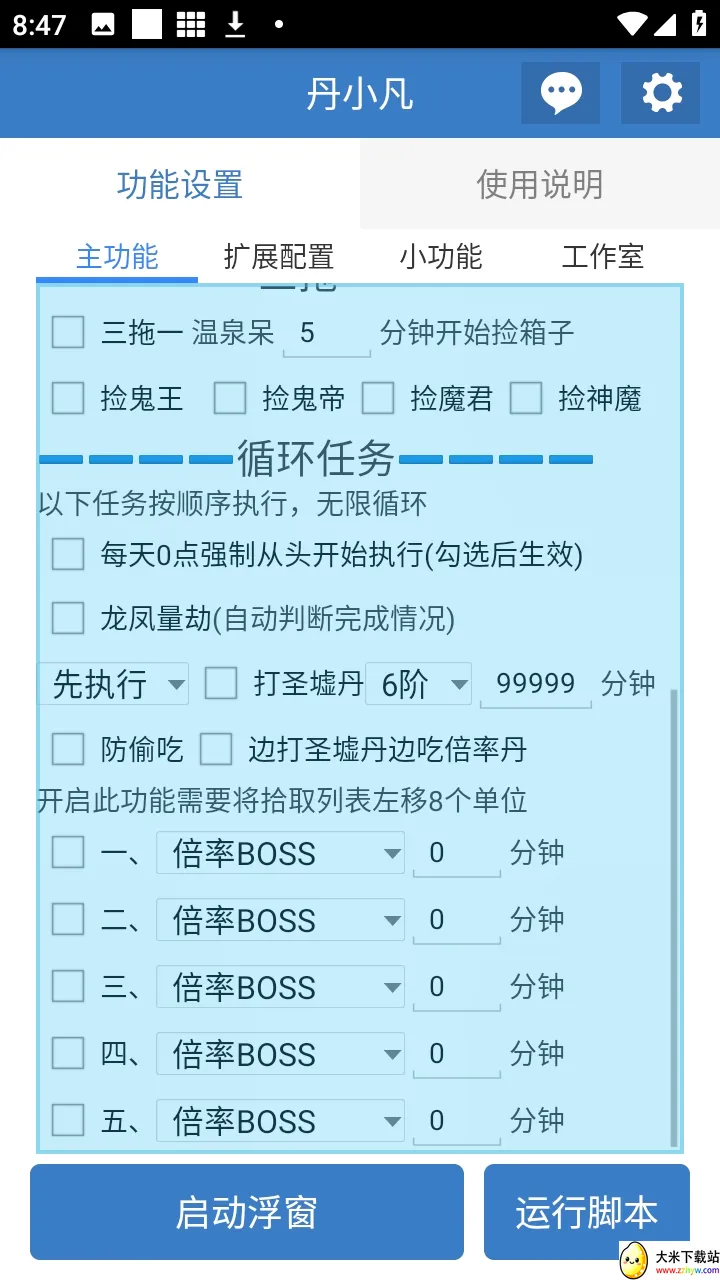Screen dimensions: 720x1280
Task: Open the 工作室 tab
Action: coord(602,257)
